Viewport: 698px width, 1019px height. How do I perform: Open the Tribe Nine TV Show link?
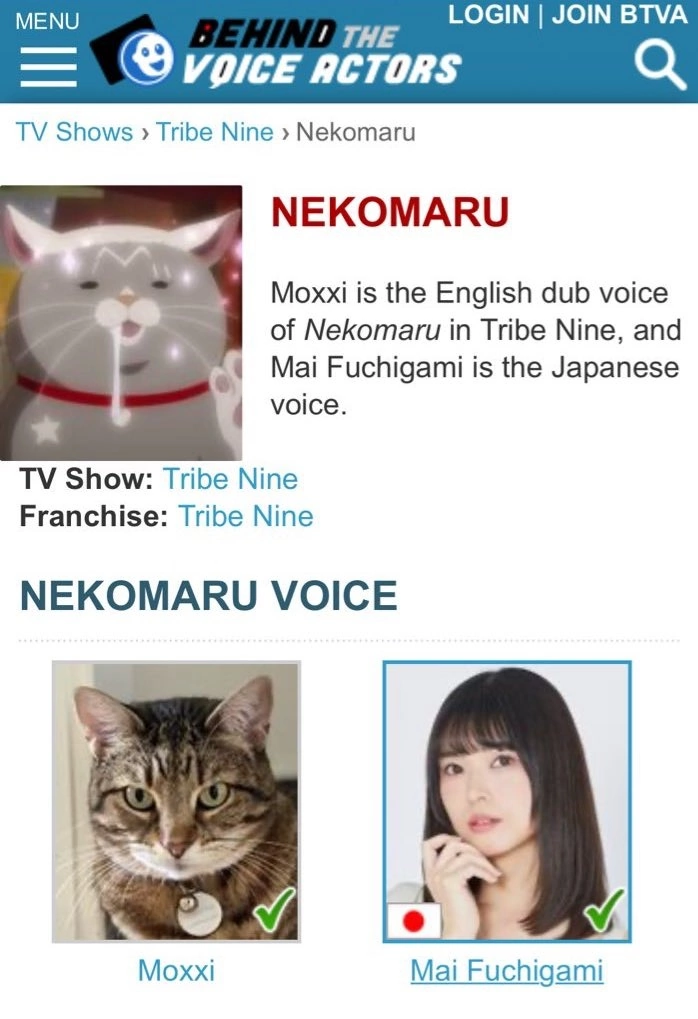coord(231,479)
